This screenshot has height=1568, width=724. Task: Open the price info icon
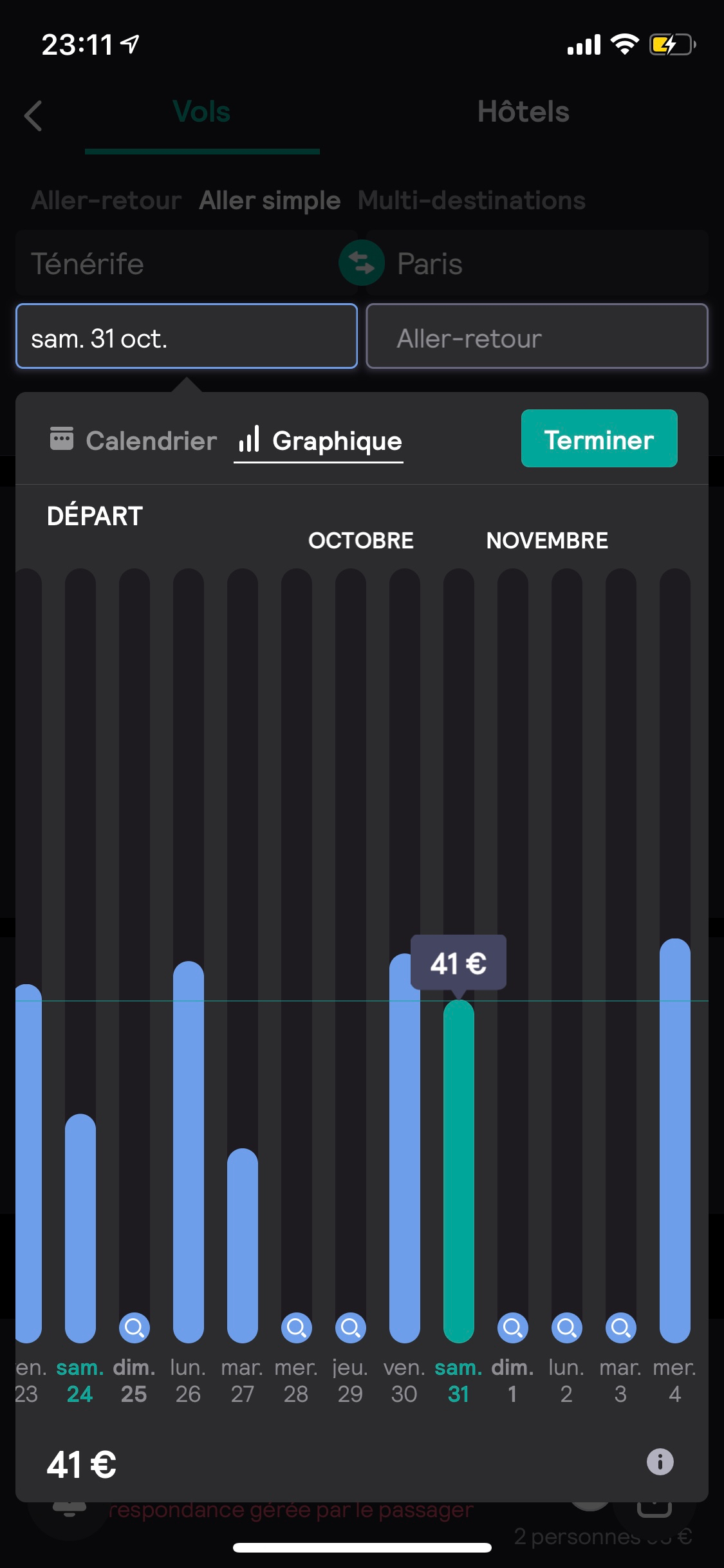[x=660, y=1462]
